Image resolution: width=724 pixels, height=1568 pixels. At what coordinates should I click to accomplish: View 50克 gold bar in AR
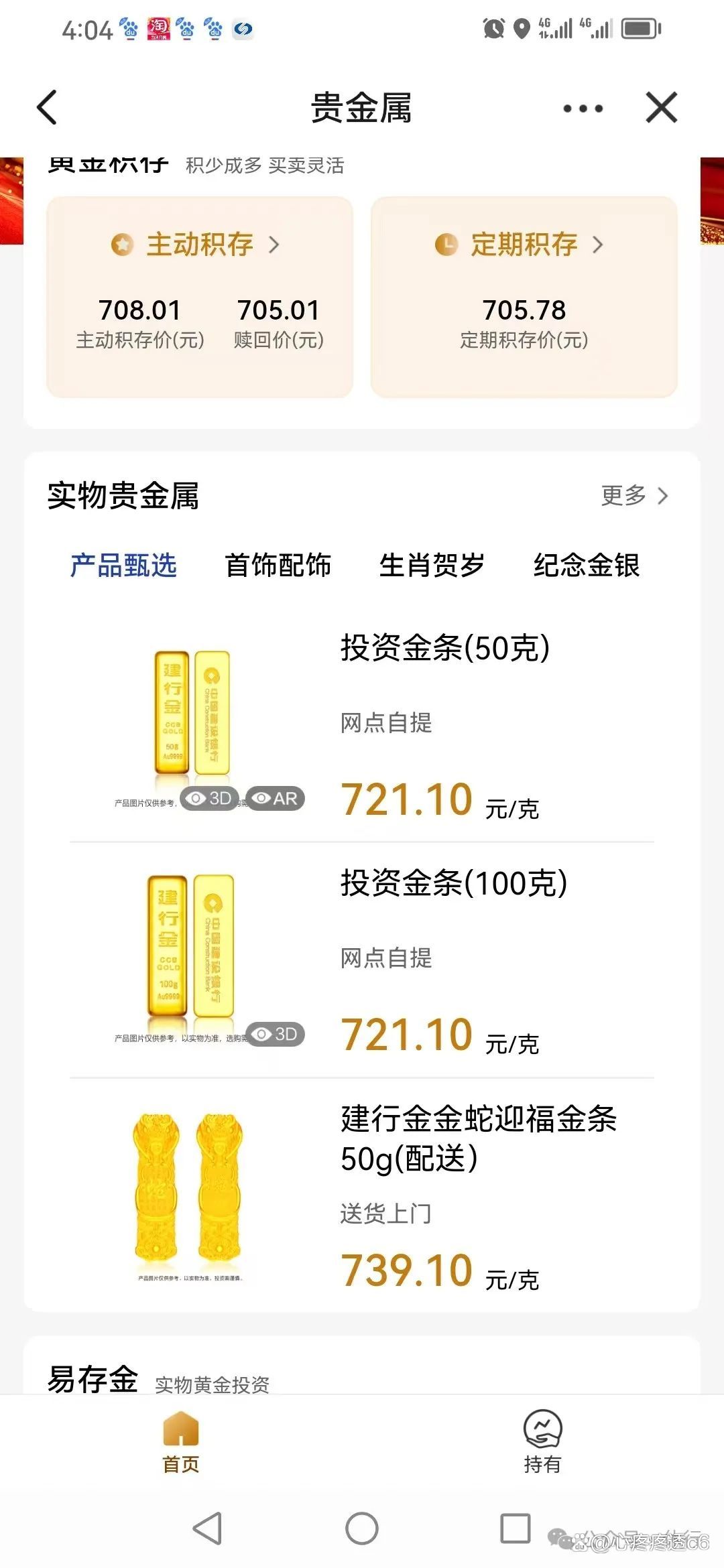point(276,799)
